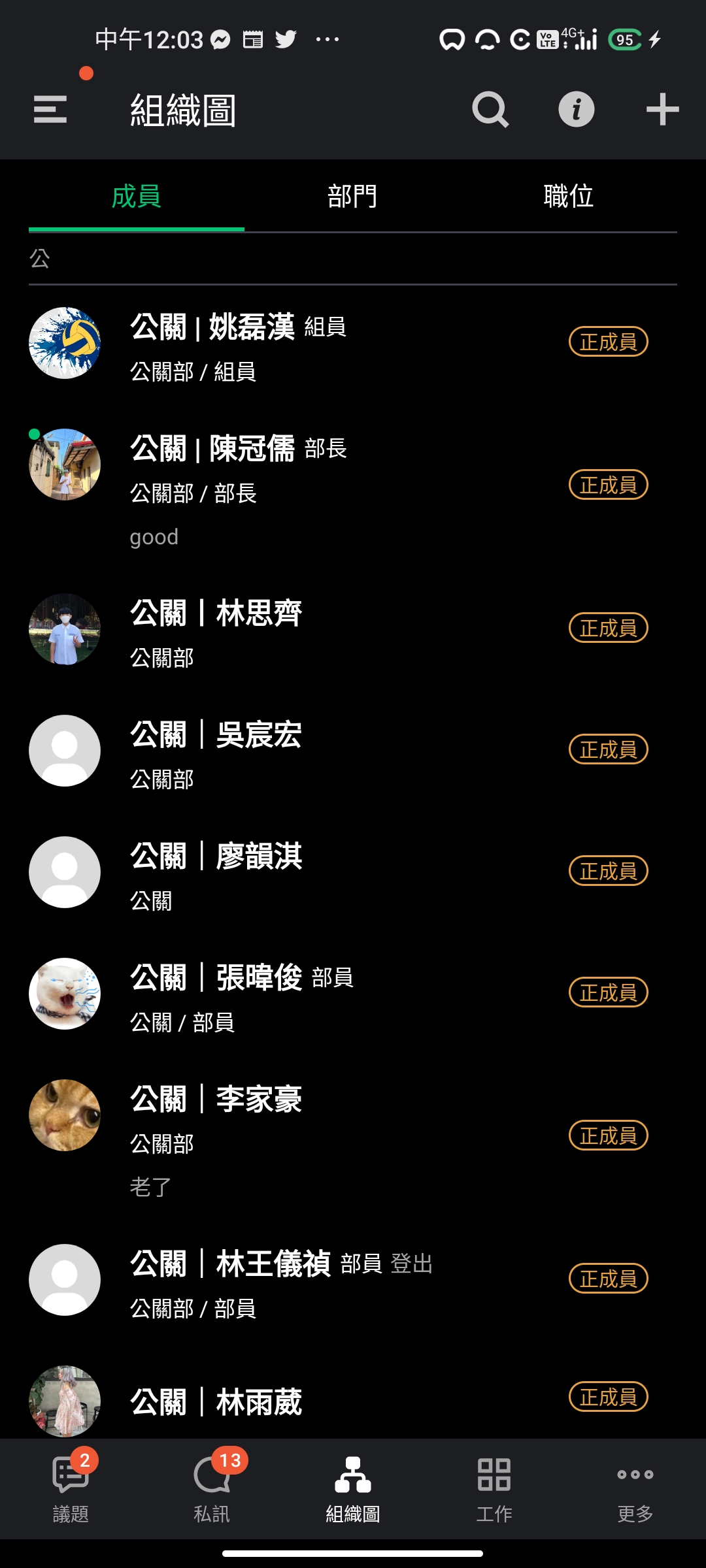
Task: Select the 成員 tab
Action: (136, 196)
